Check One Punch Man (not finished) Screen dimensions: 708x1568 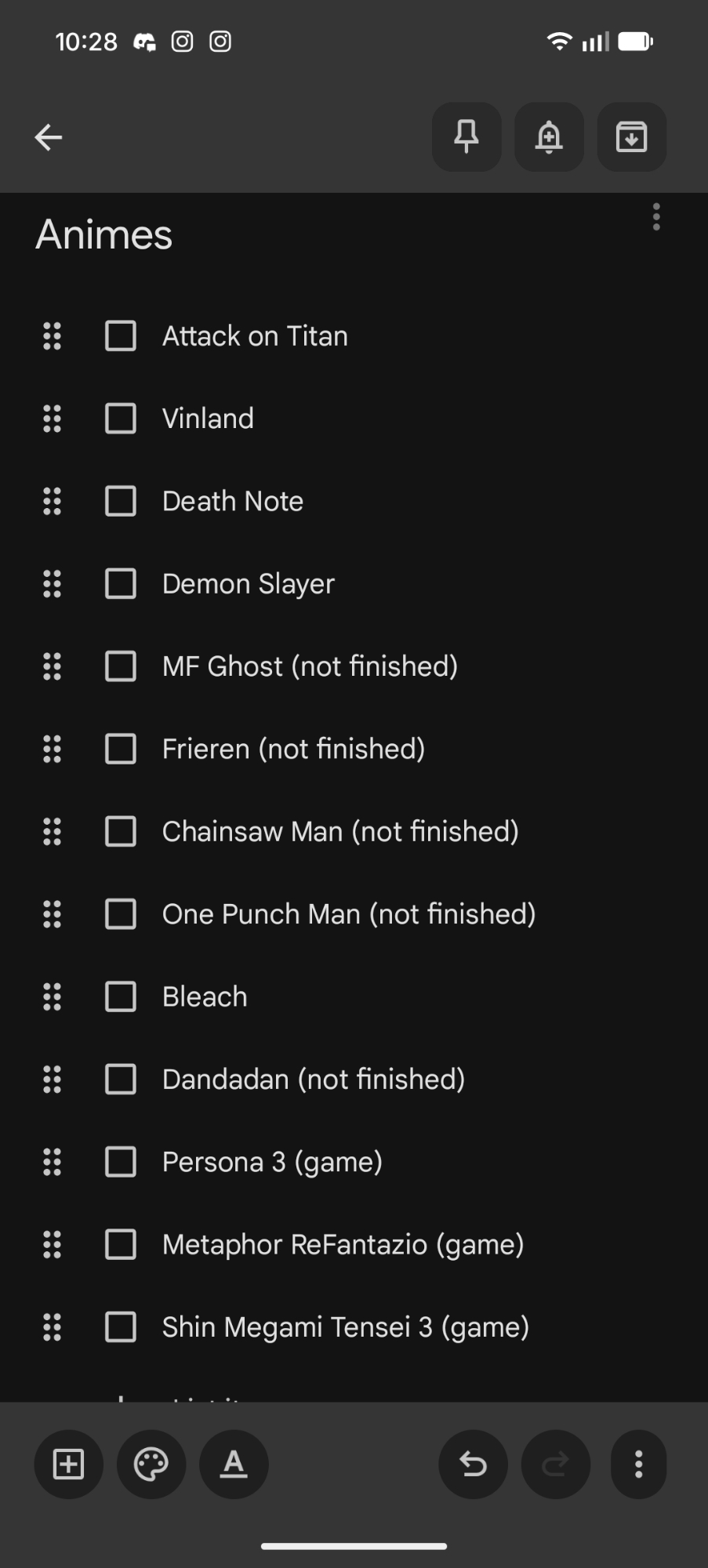click(x=121, y=914)
